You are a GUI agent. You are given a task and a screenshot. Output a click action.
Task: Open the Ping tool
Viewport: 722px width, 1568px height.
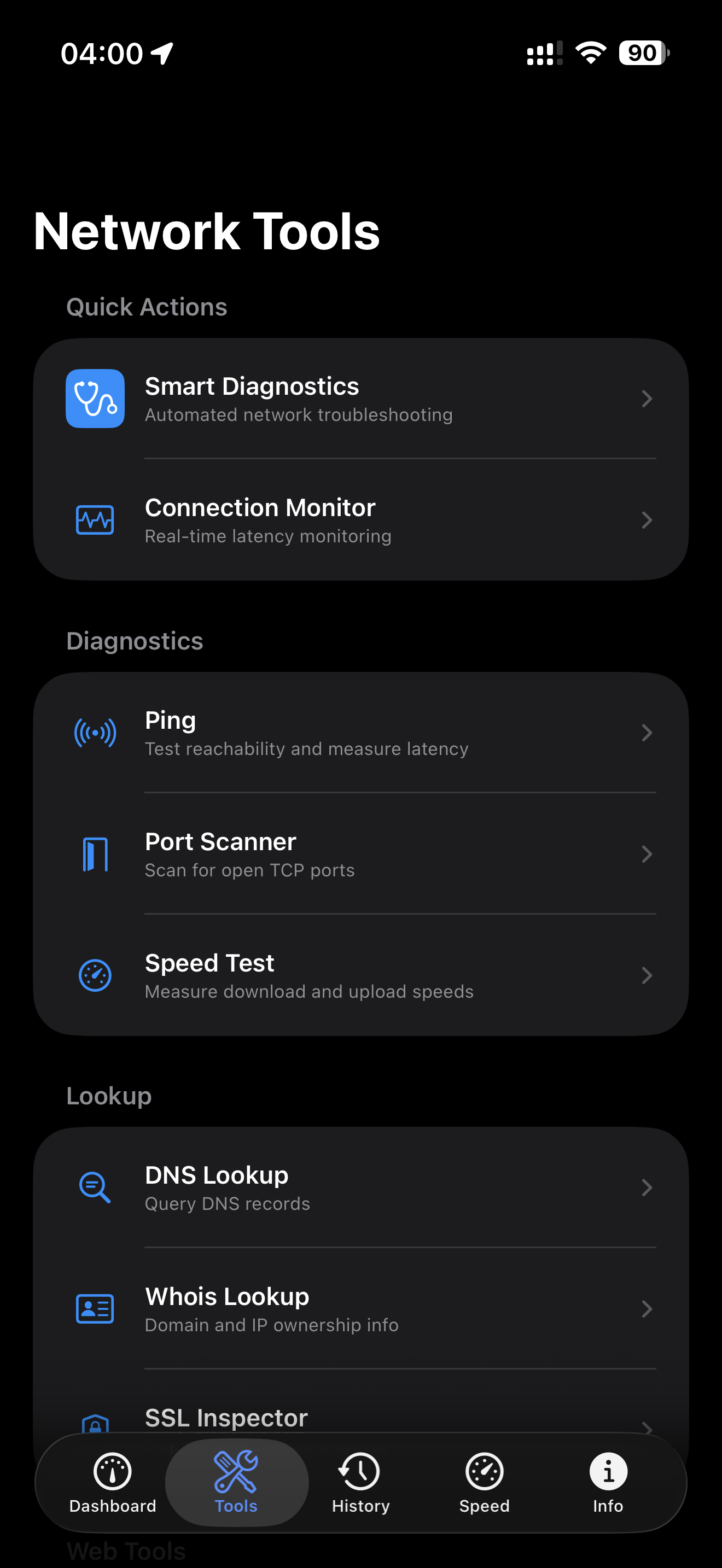(360, 732)
